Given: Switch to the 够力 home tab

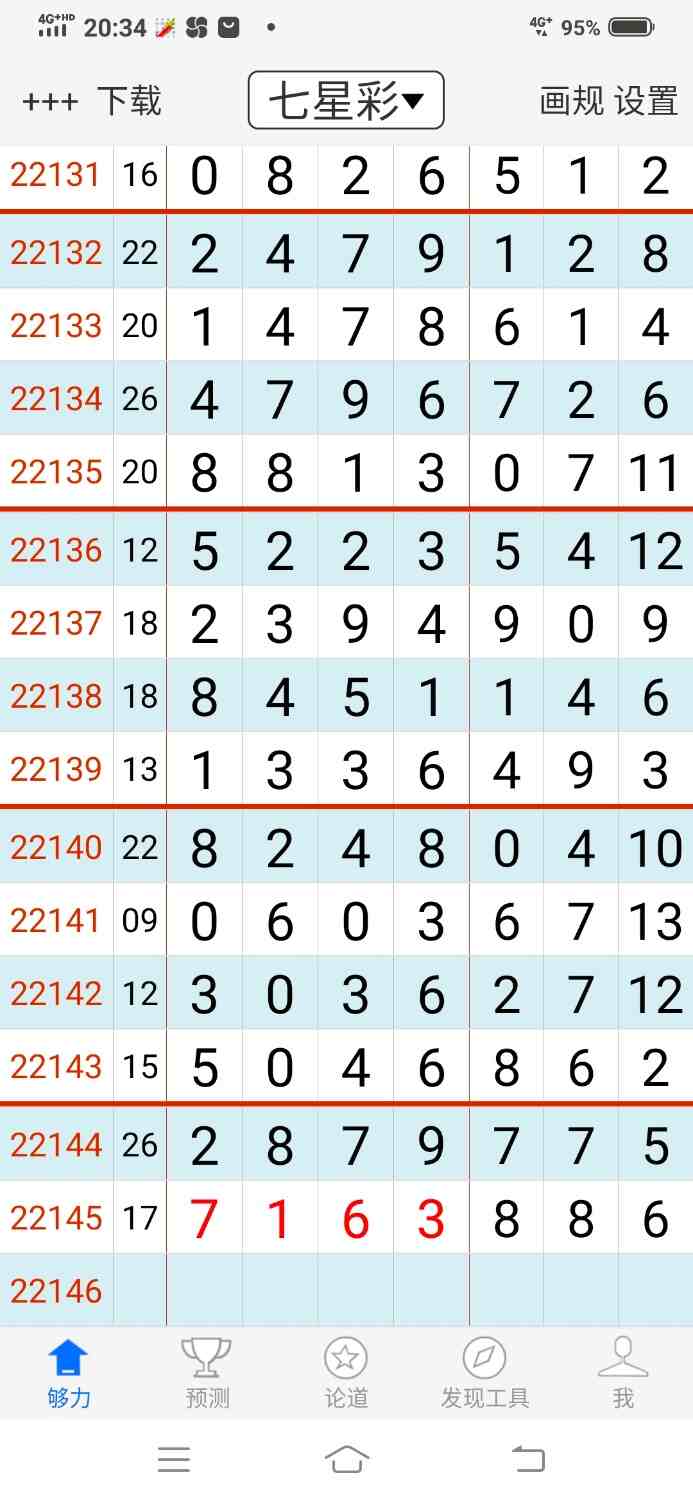Looking at the screenshot, I should [69, 1374].
